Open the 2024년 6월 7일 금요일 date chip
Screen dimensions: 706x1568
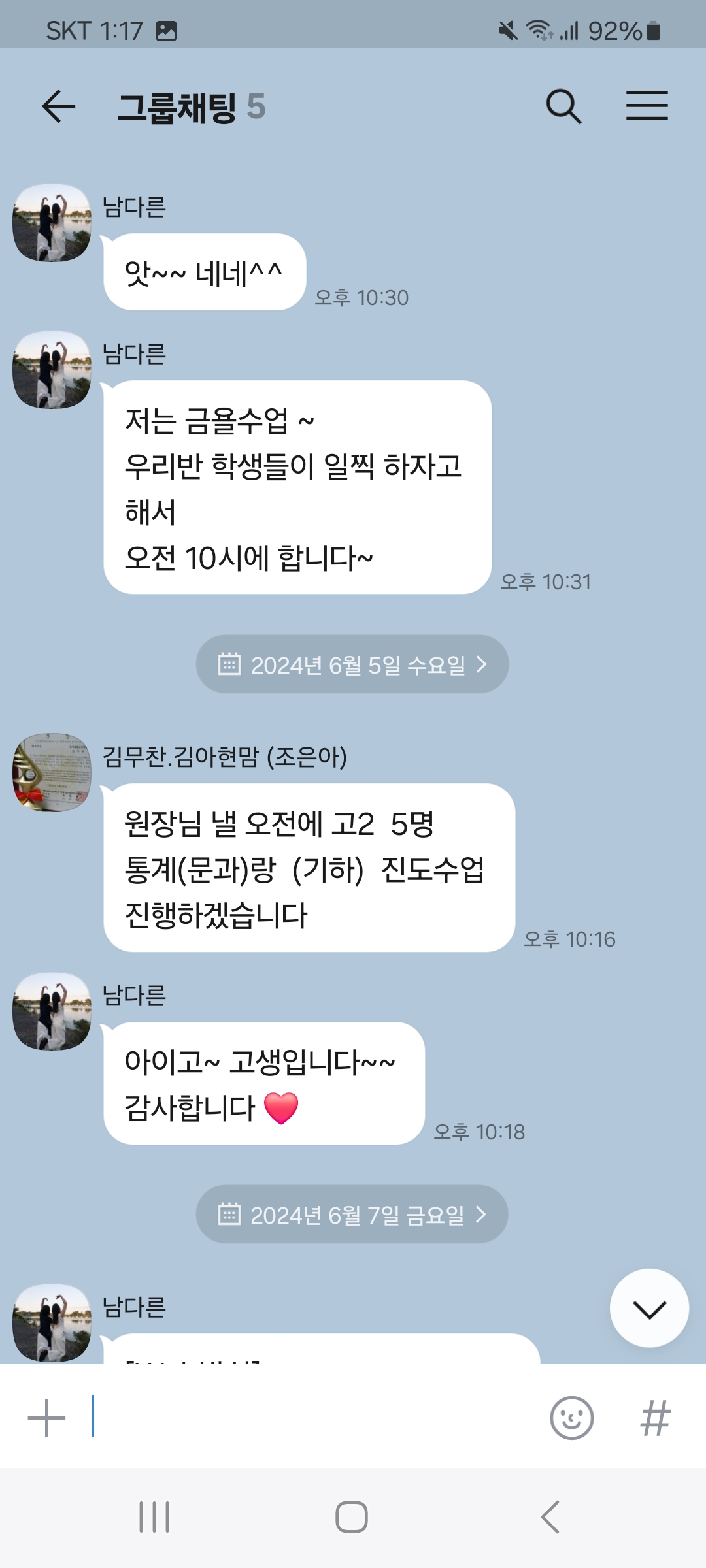[352, 1215]
